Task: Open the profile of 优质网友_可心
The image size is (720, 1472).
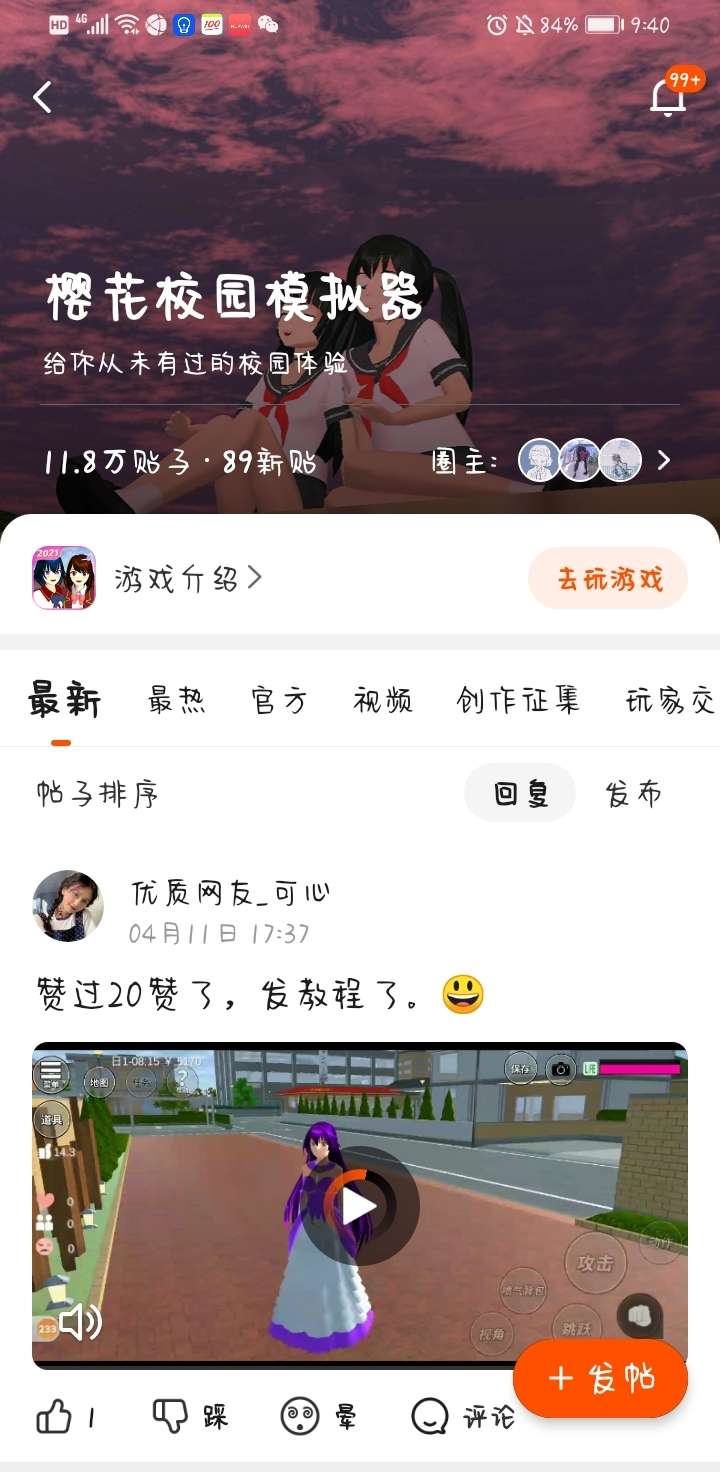Action: 68,906
